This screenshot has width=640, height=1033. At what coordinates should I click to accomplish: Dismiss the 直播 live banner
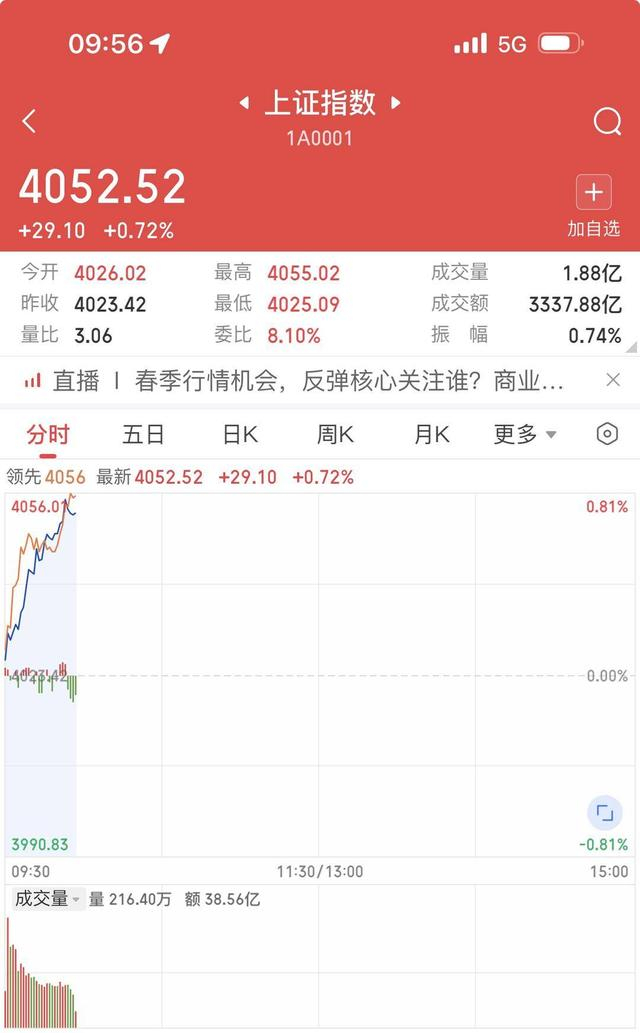(x=614, y=380)
